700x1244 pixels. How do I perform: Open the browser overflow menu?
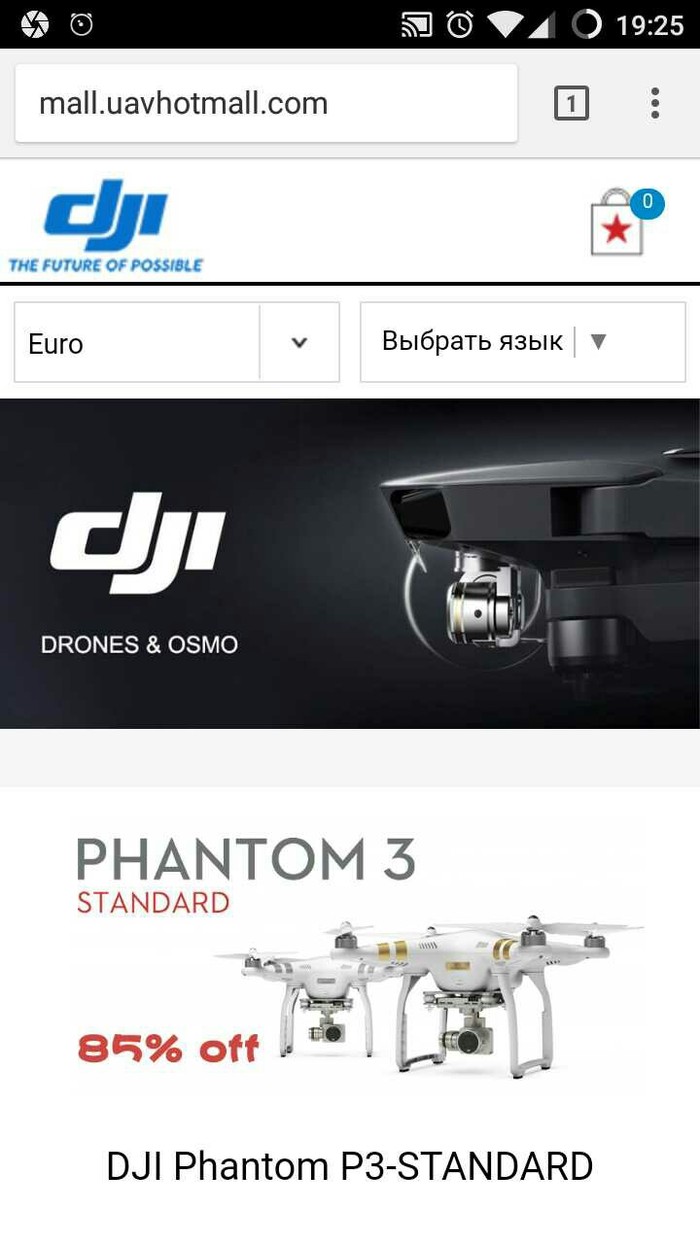click(x=655, y=103)
